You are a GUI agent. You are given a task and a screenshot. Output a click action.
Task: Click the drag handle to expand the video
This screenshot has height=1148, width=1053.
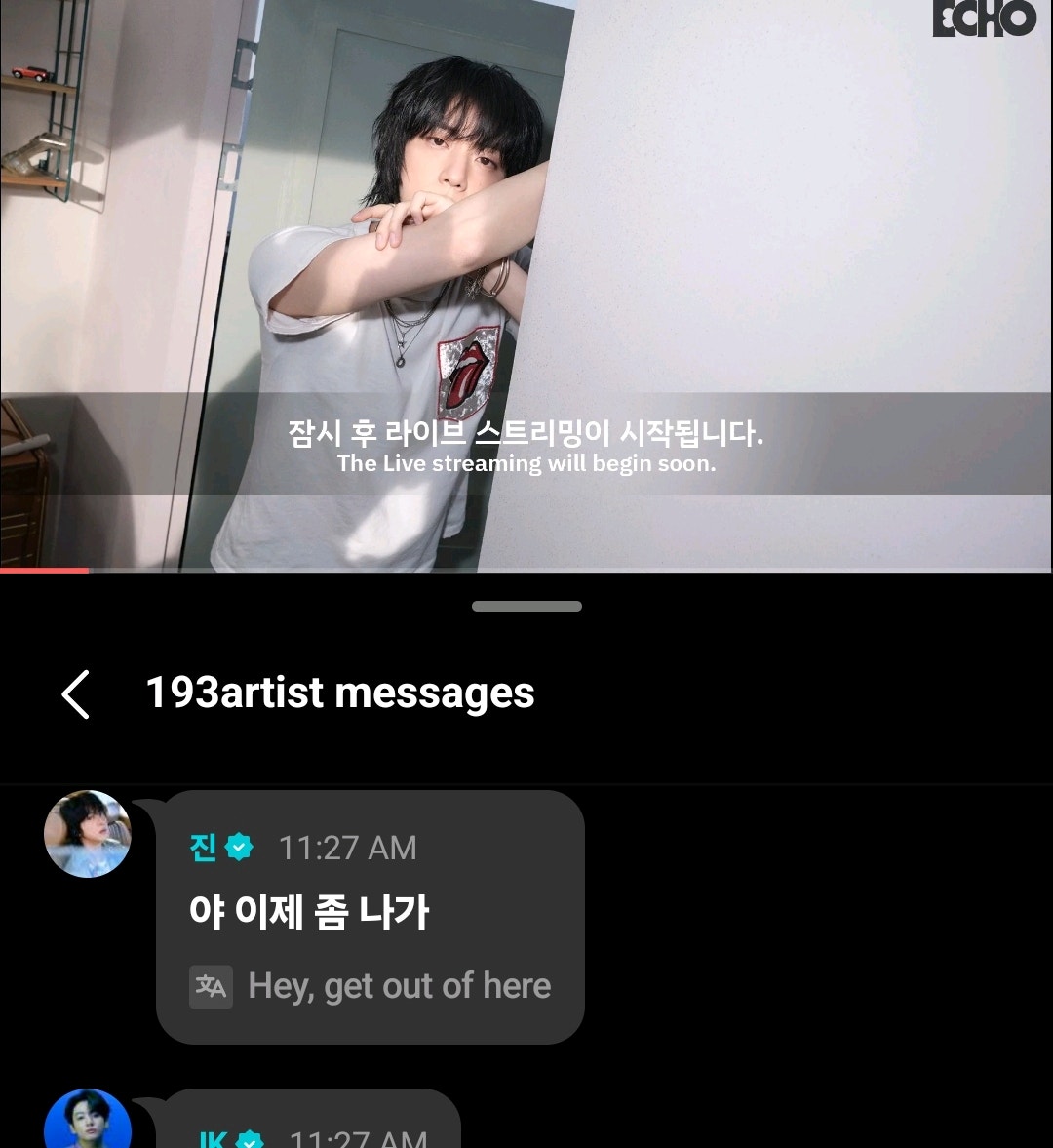coord(526,606)
